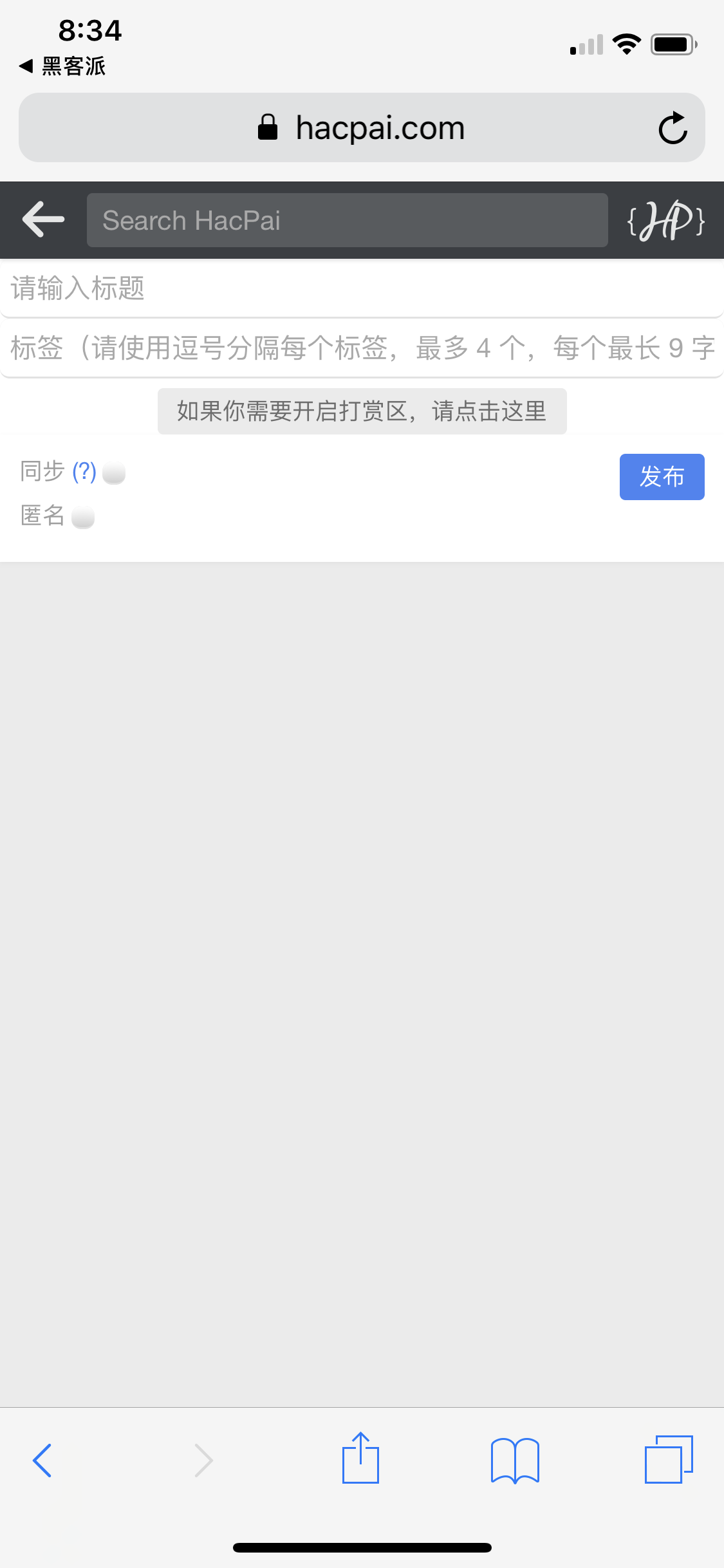Viewport: 724px width, 1568px height.
Task: Open the (?) sync help link
Action: (x=84, y=471)
